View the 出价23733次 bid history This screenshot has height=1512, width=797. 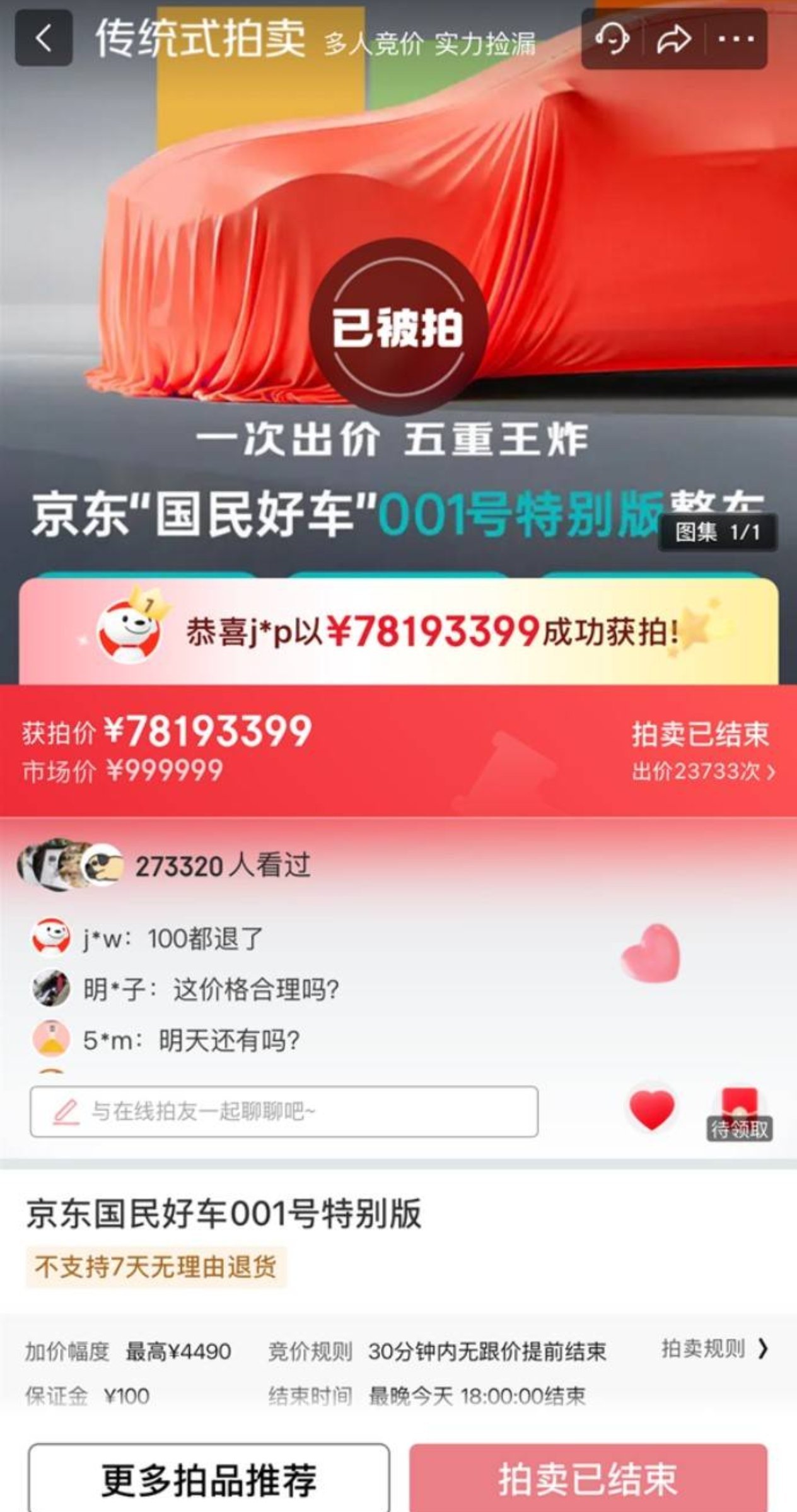(x=703, y=771)
